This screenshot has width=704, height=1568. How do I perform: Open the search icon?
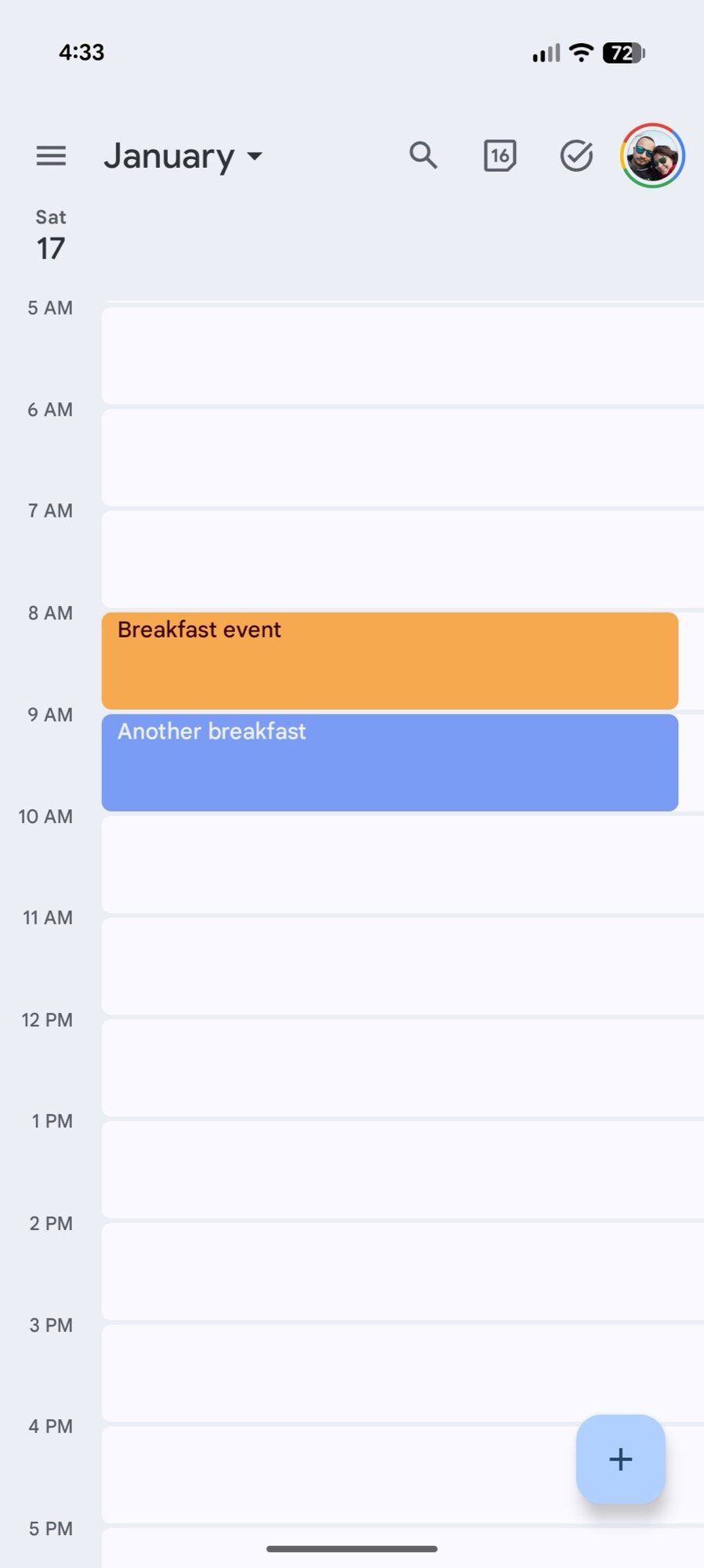tap(423, 155)
